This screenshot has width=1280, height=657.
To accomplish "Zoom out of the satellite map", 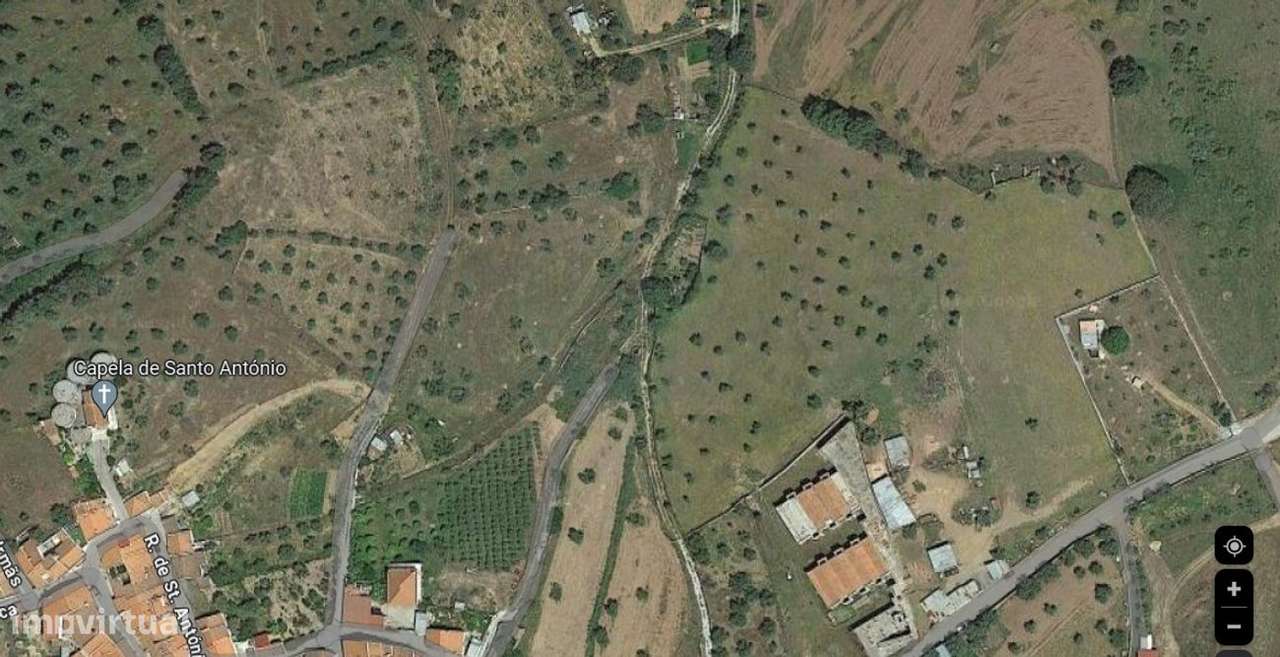I will pyautogui.click(x=1233, y=627).
